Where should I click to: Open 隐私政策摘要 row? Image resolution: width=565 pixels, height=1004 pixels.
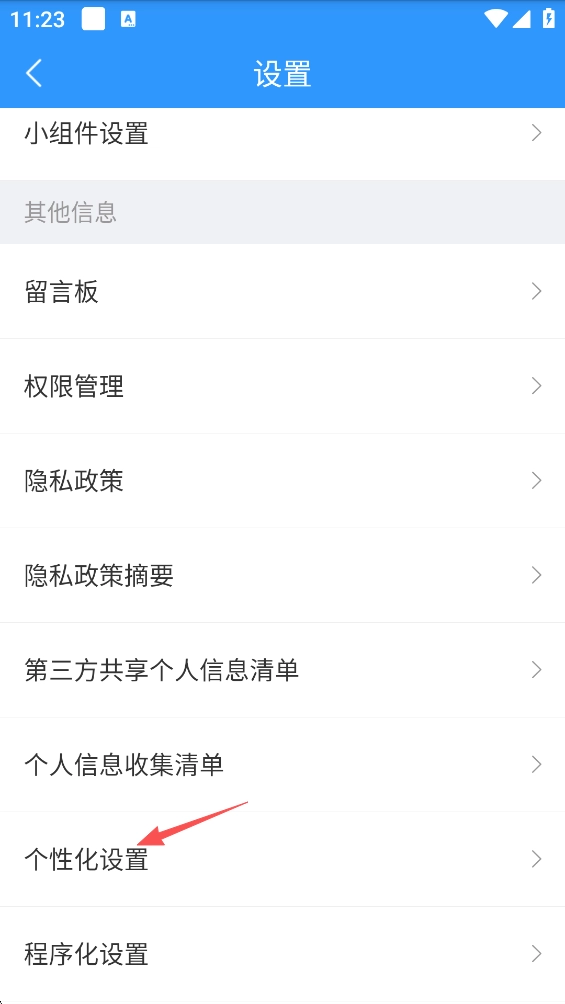(x=282, y=576)
